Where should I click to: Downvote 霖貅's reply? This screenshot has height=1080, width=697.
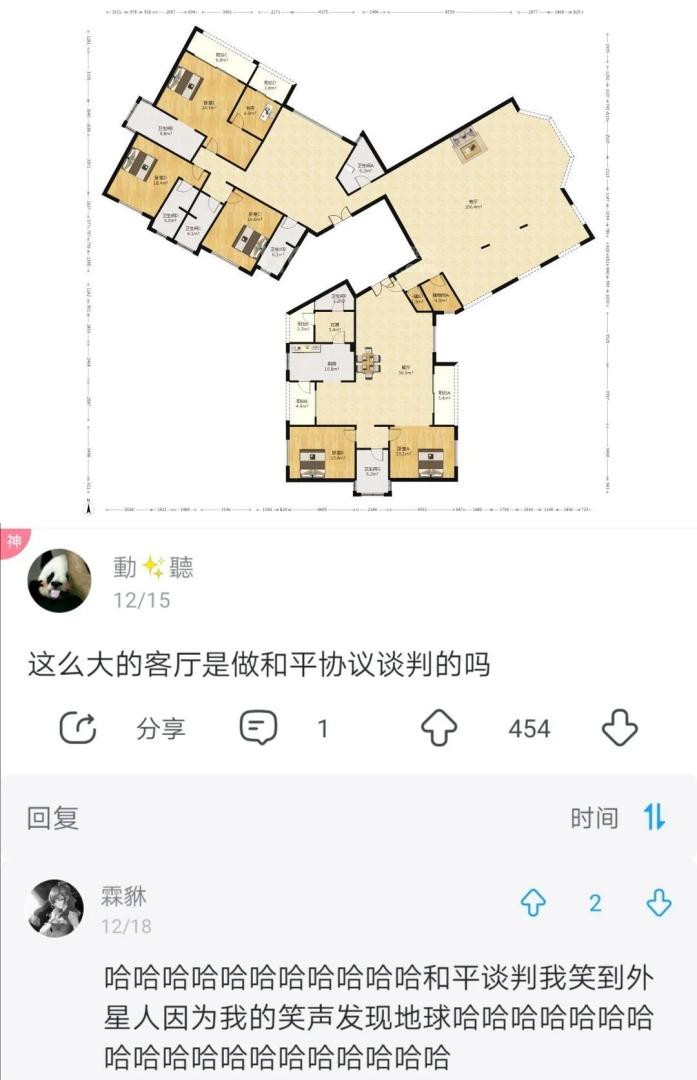point(658,903)
